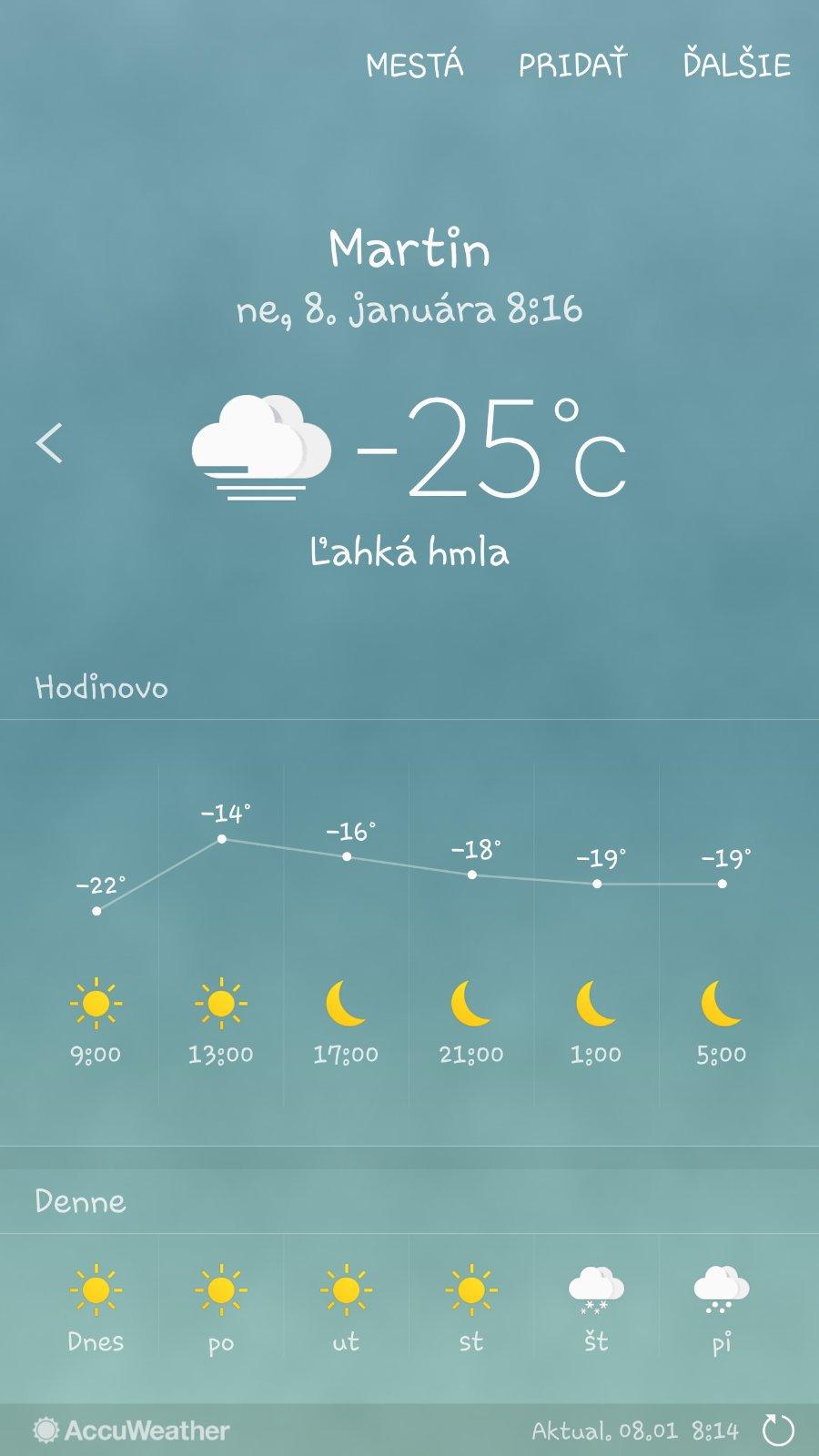The height and width of the screenshot is (1456, 819).
Task: View the forecast for po
Action: tap(221, 1309)
